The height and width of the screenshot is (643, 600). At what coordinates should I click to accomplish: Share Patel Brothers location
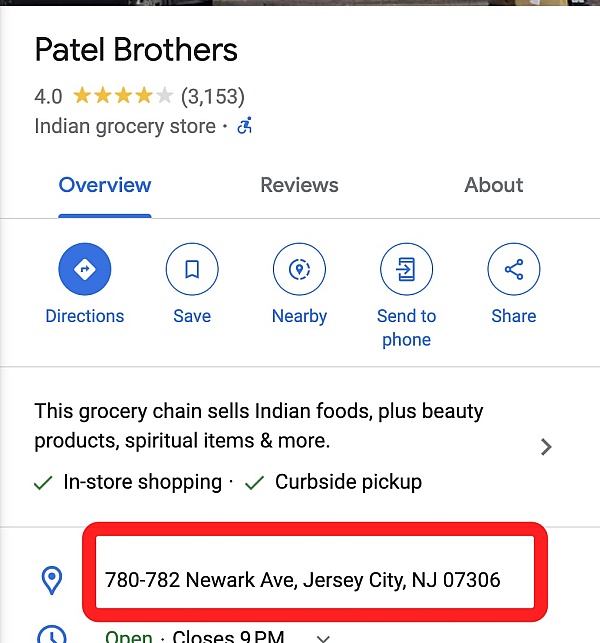(x=513, y=269)
